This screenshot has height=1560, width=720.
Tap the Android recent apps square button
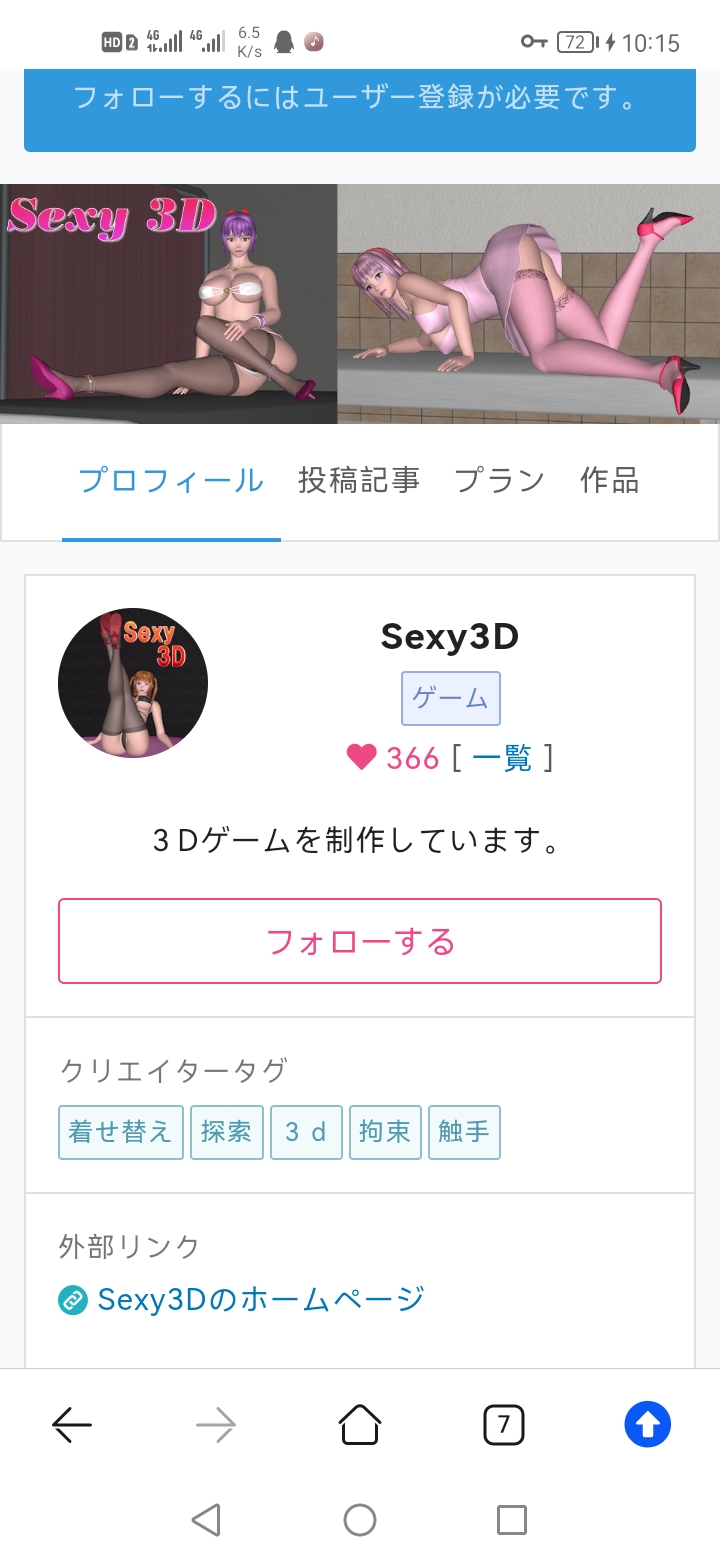(511, 1519)
